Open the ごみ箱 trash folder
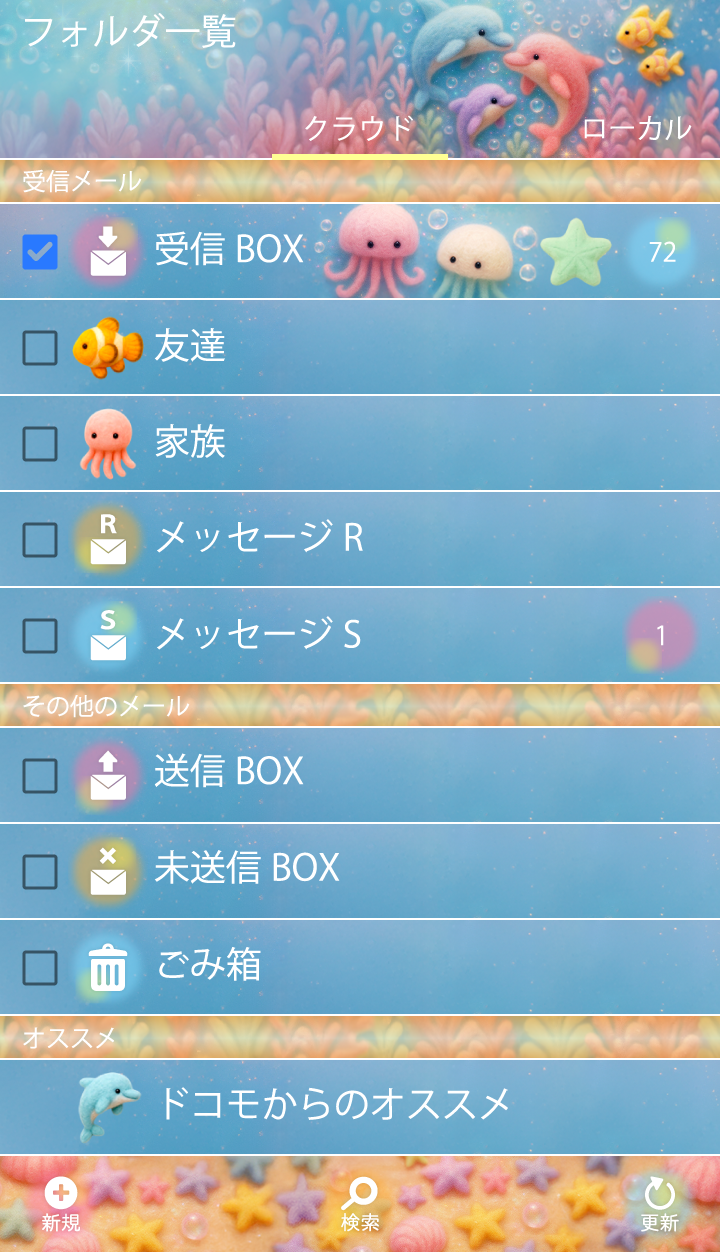Image resolution: width=720 pixels, height=1252 pixels. point(208,965)
